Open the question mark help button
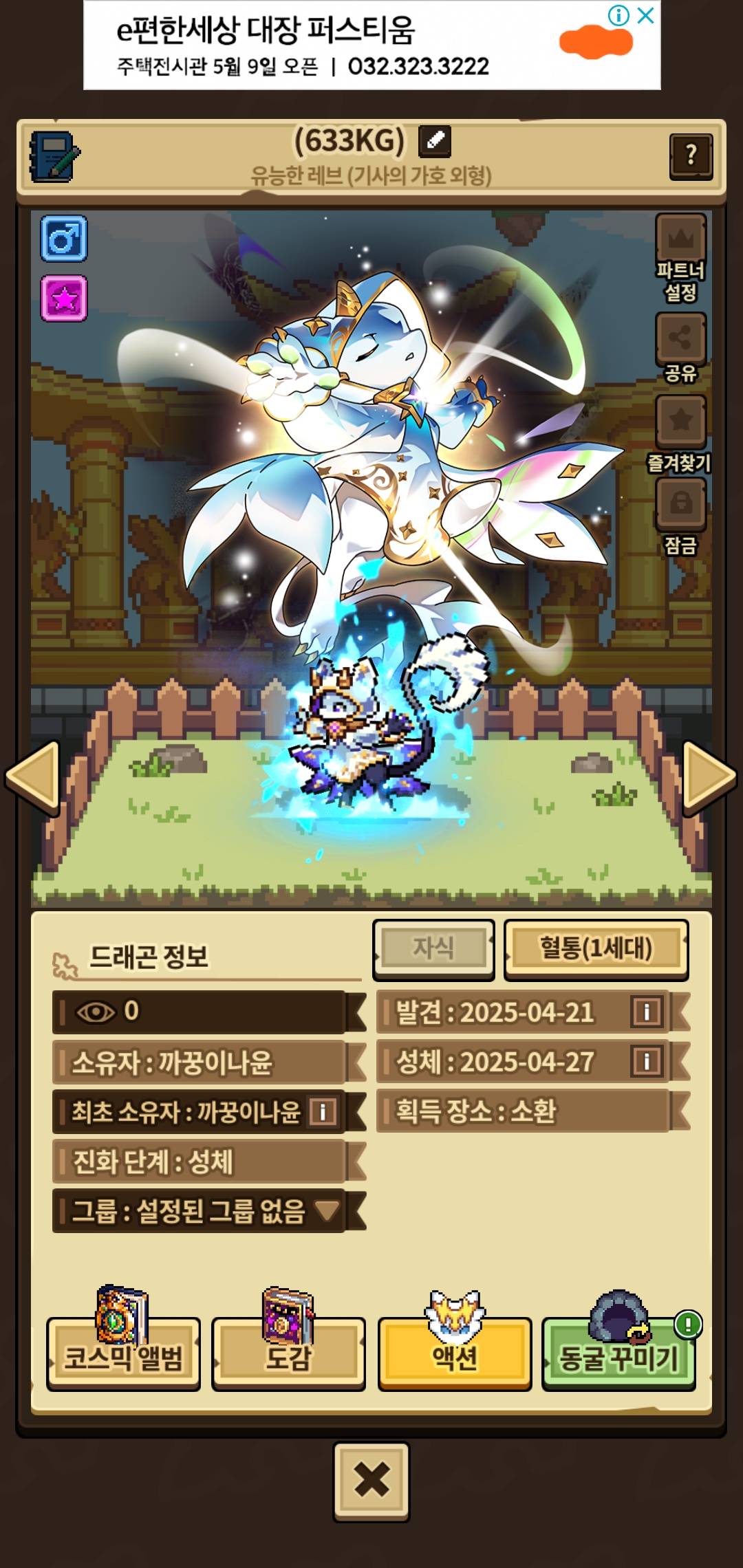The height and width of the screenshot is (1568, 743). 691,156
